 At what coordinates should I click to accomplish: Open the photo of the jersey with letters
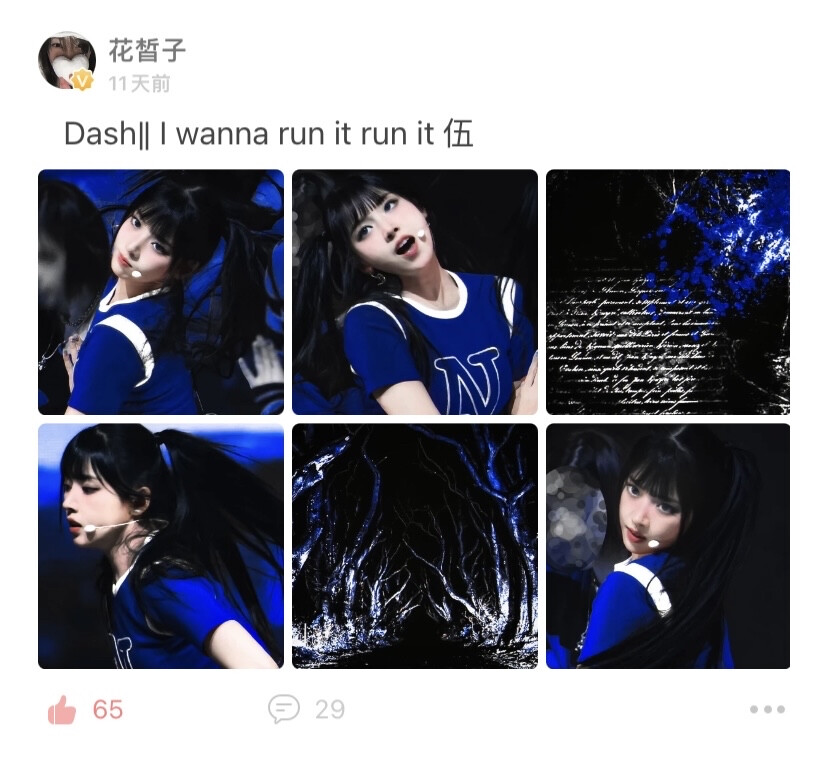tap(414, 292)
